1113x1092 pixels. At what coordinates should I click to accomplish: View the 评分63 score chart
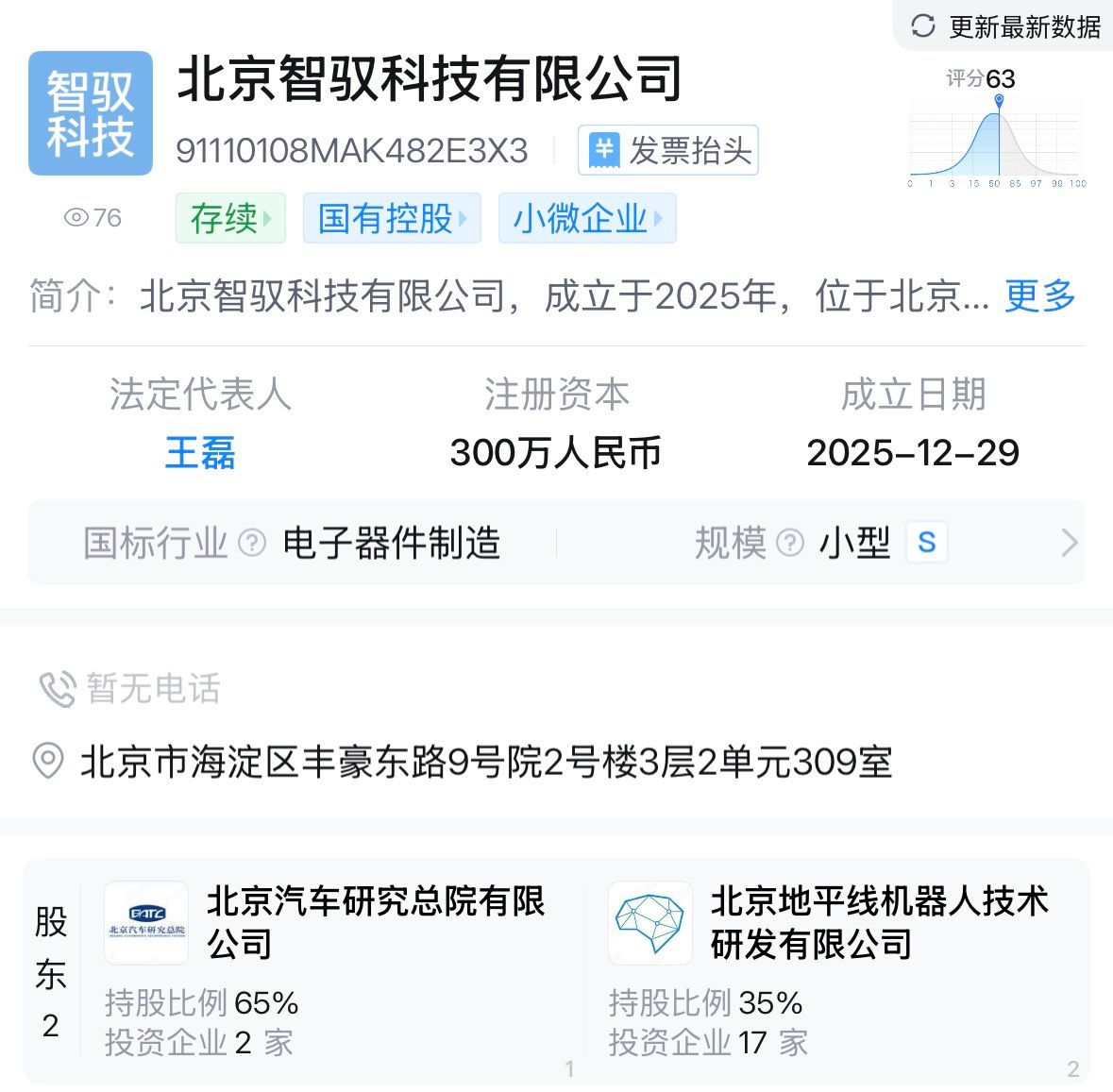997,132
